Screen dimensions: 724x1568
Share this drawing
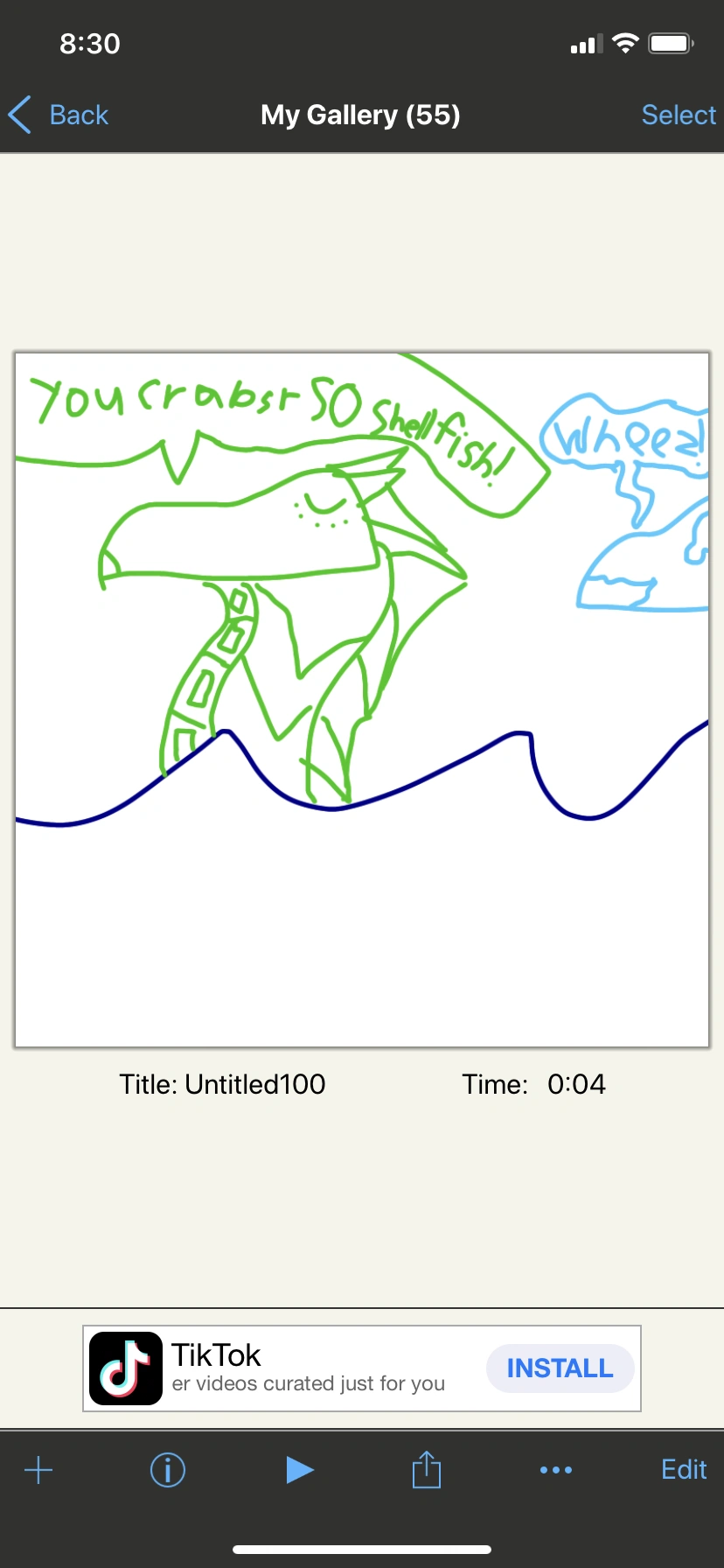(x=427, y=1470)
